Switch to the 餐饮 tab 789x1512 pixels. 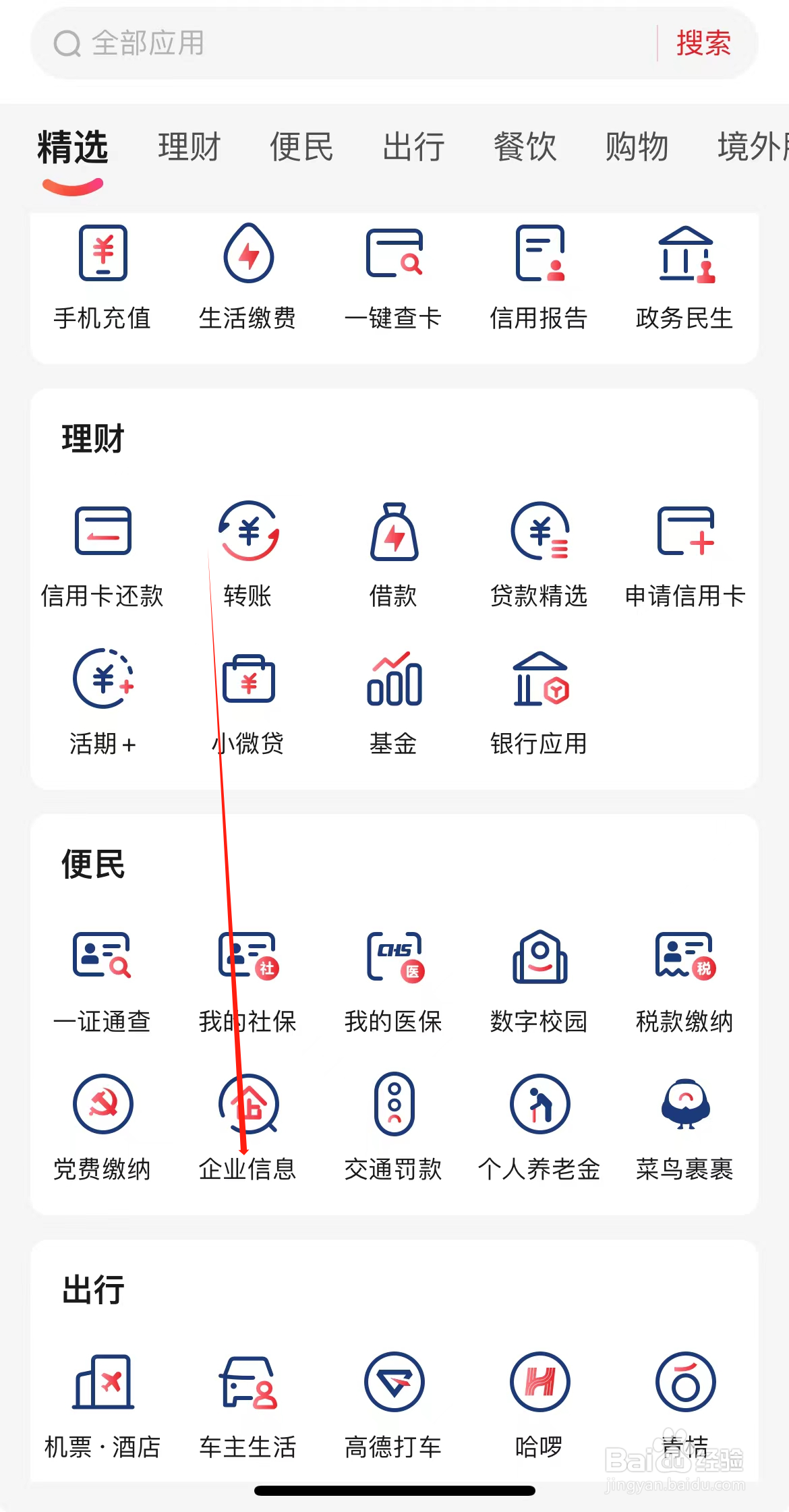coord(525,147)
